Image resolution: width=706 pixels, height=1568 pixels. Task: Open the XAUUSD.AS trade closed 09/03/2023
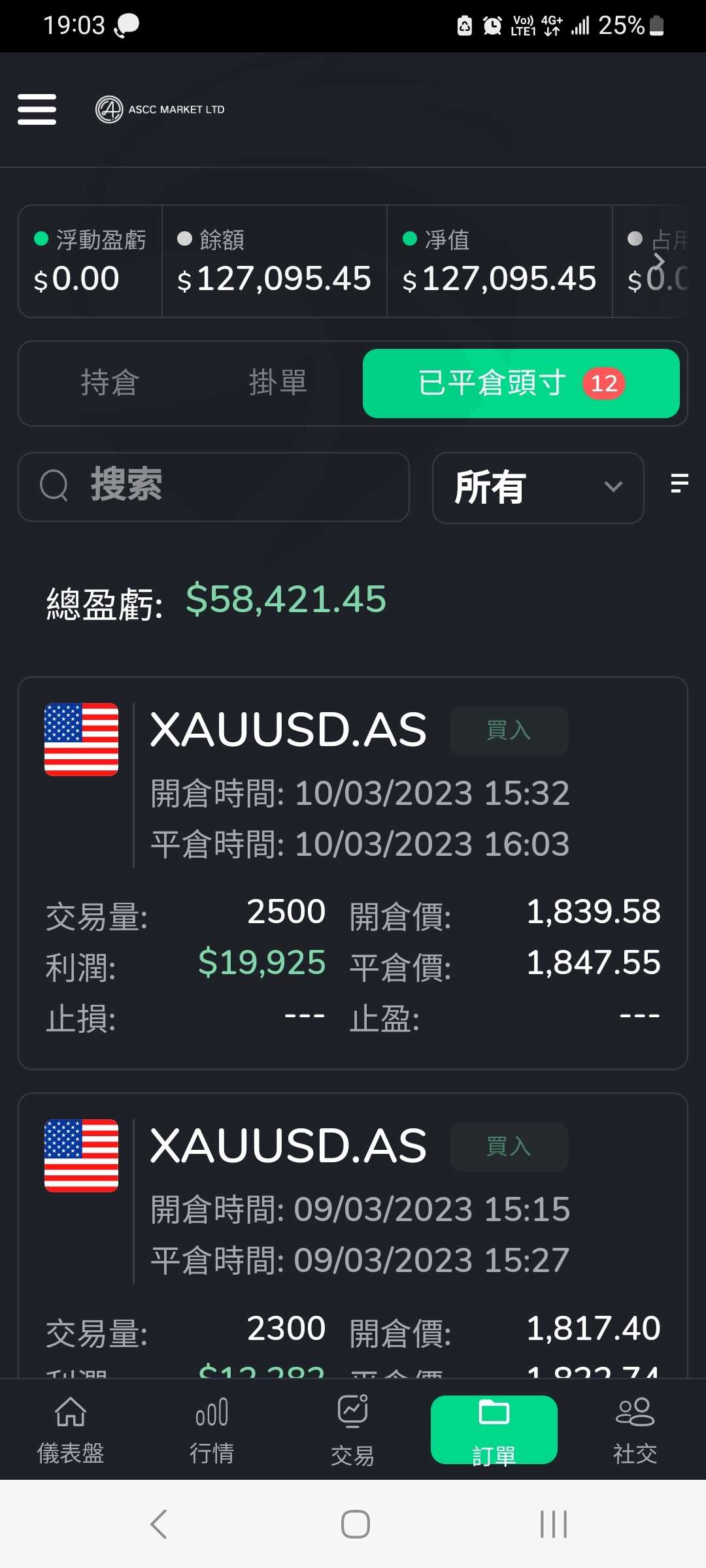click(x=353, y=1235)
